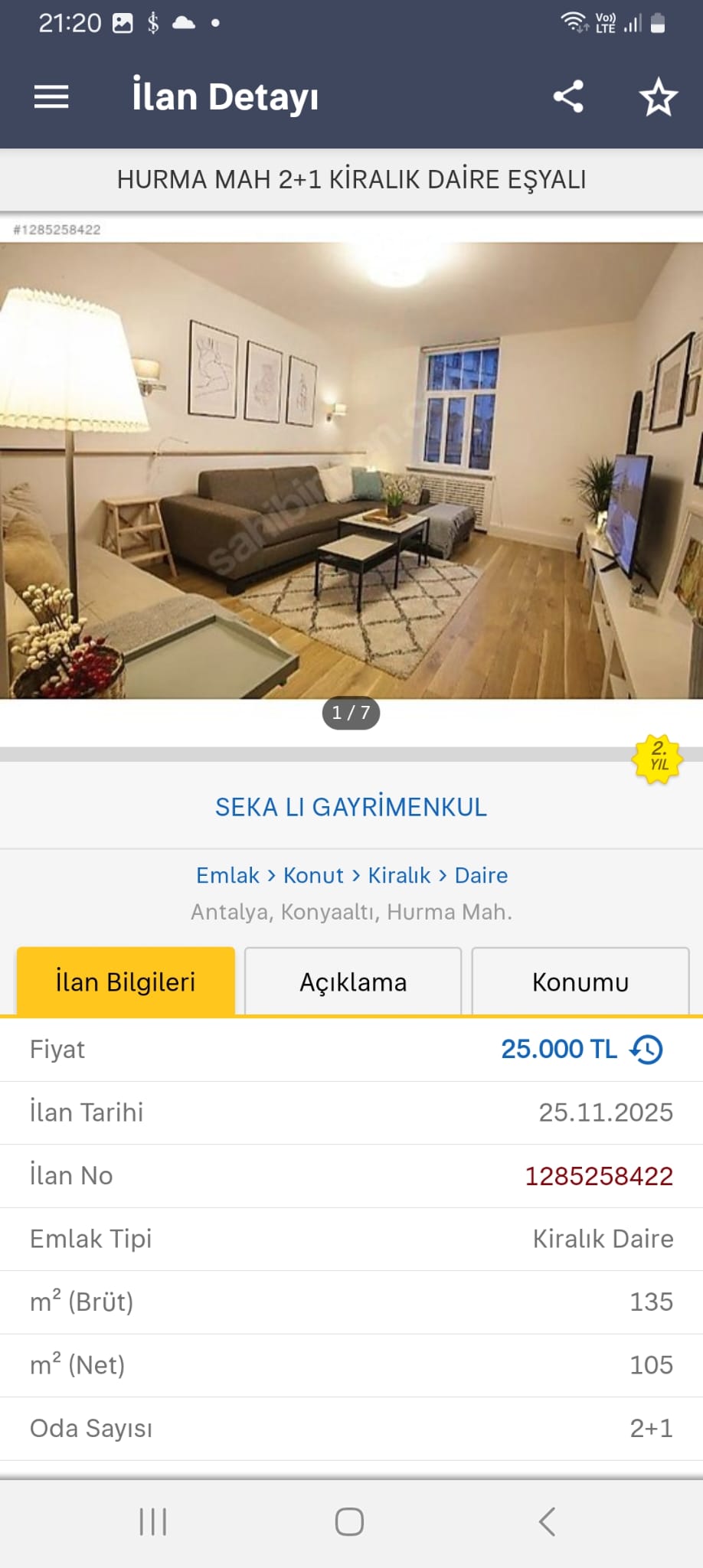Viewport: 703px width, 1568px height.
Task: Tap the system home button
Action: pos(349,1521)
